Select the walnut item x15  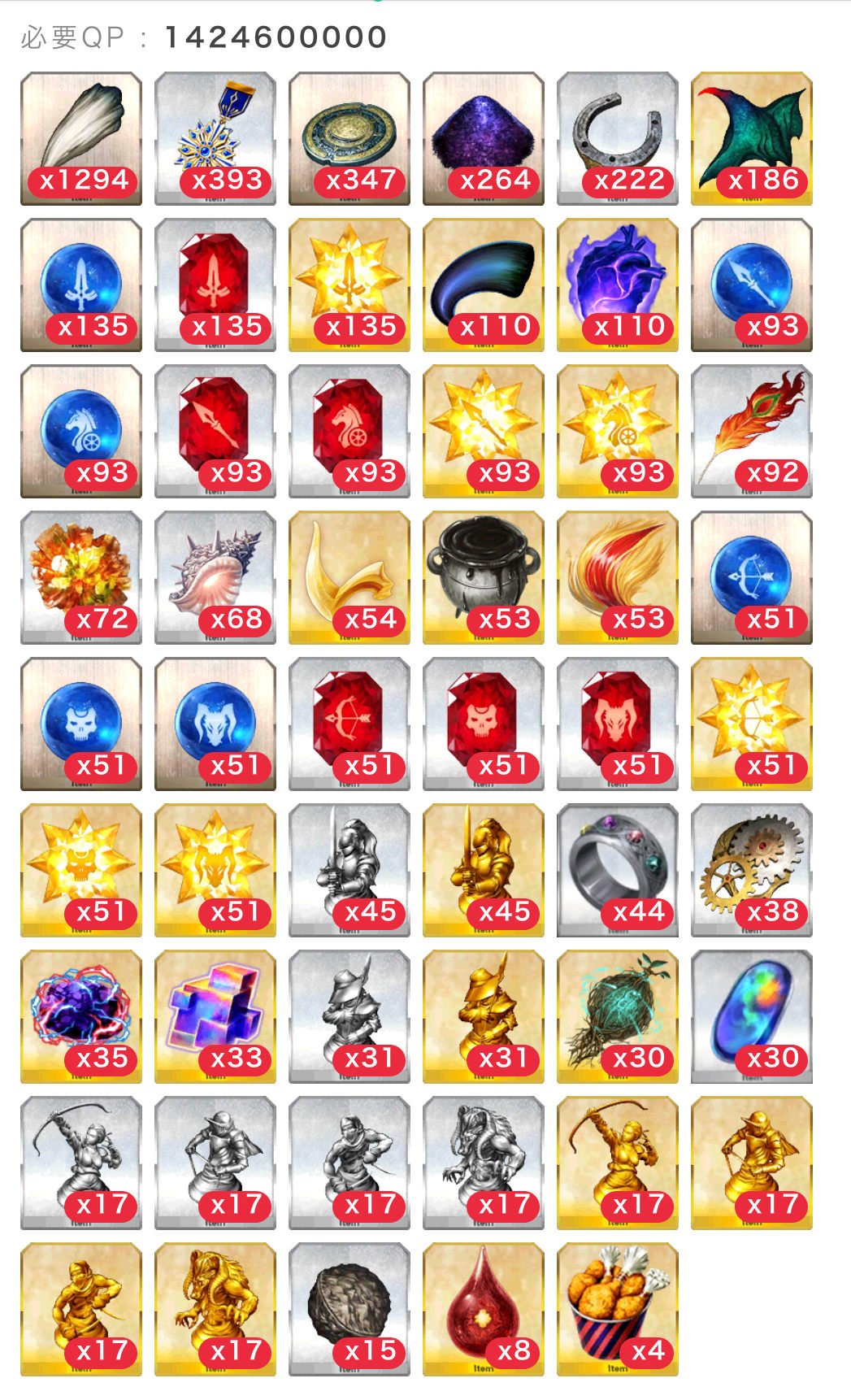[x=350, y=1309]
